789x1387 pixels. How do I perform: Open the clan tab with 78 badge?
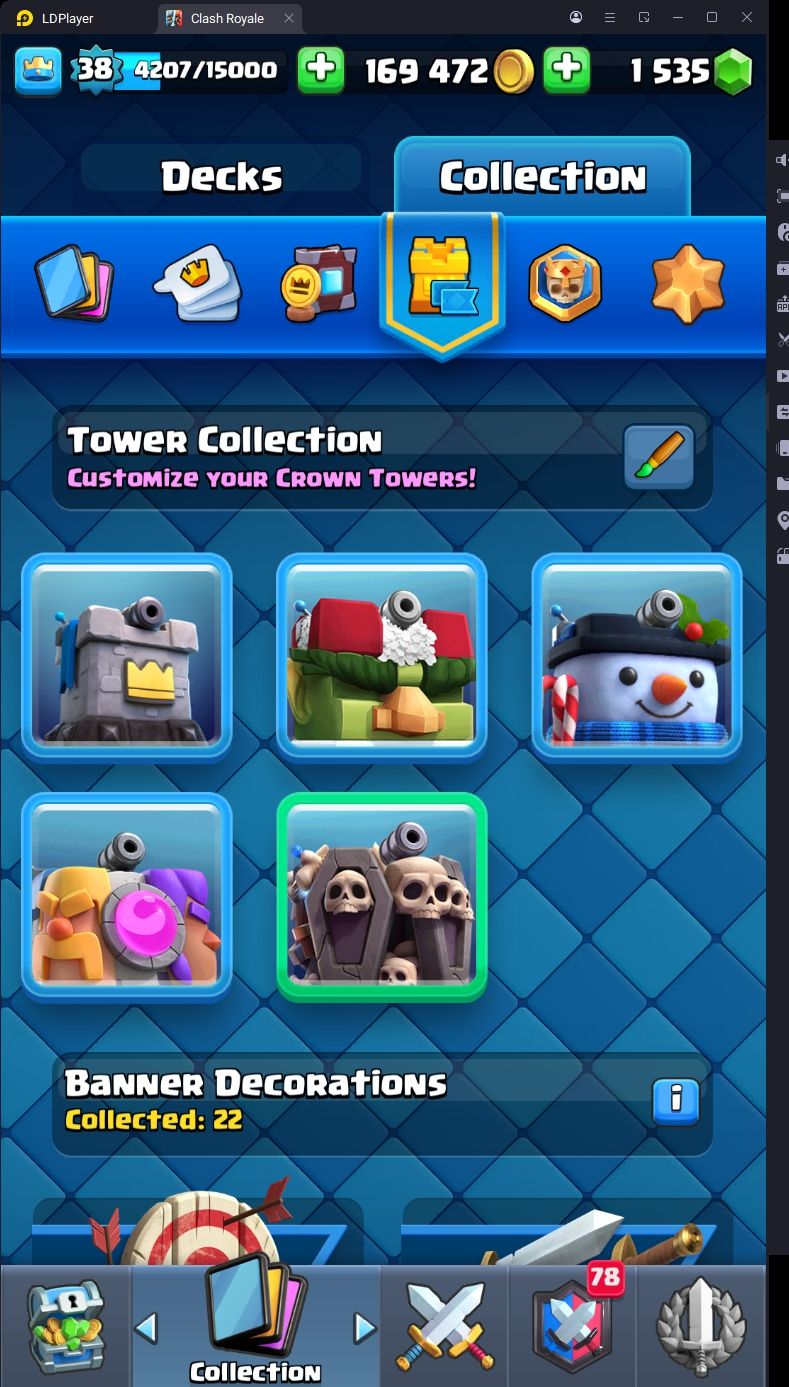(573, 1326)
